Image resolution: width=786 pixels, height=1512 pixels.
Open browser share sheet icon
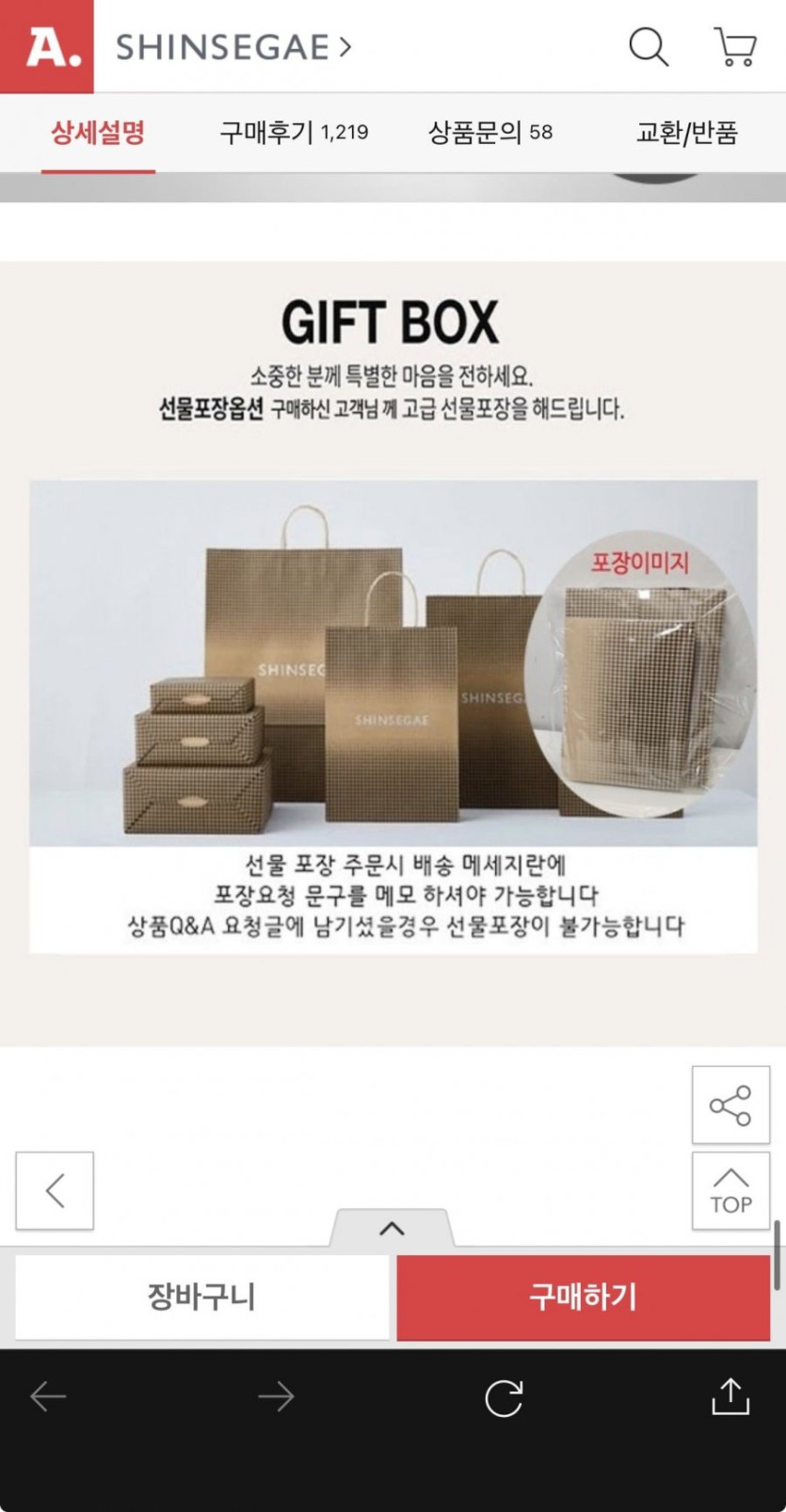[x=730, y=1397]
